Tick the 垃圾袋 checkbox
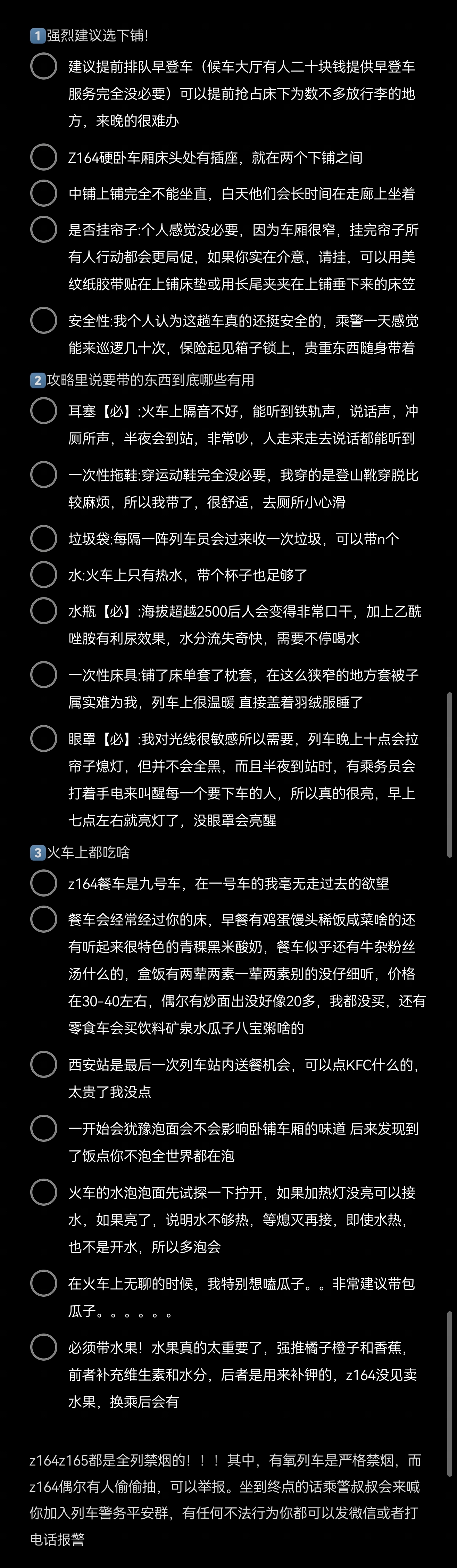 [44, 539]
